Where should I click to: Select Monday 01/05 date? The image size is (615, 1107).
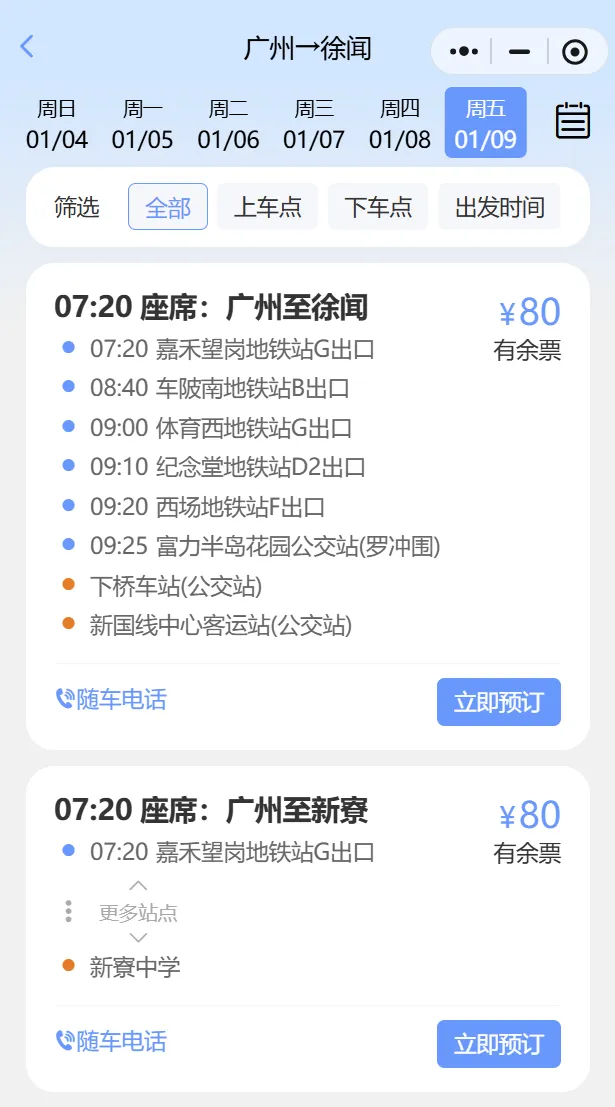pos(143,124)
